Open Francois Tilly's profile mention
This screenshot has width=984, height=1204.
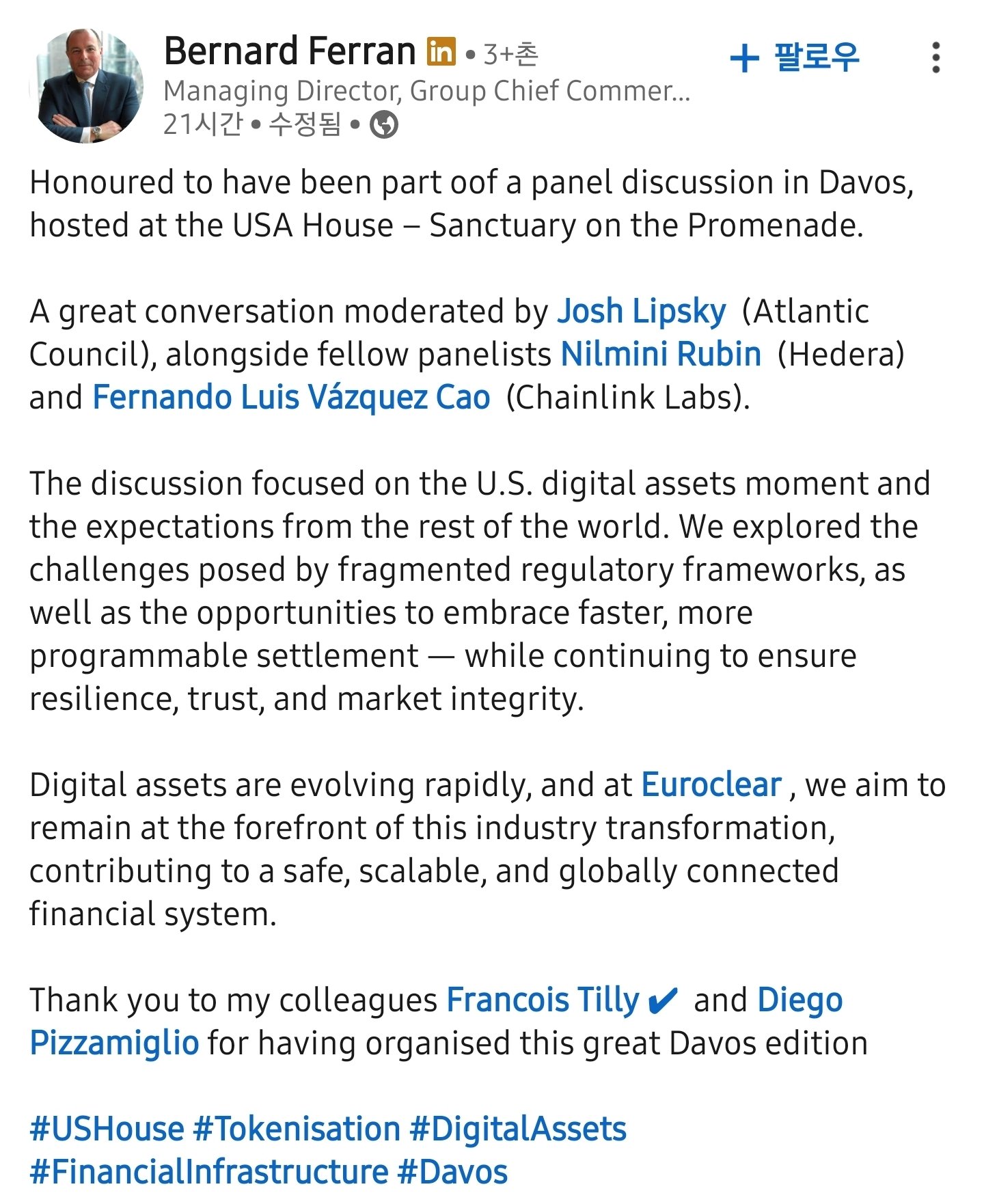coord(543,1000)
